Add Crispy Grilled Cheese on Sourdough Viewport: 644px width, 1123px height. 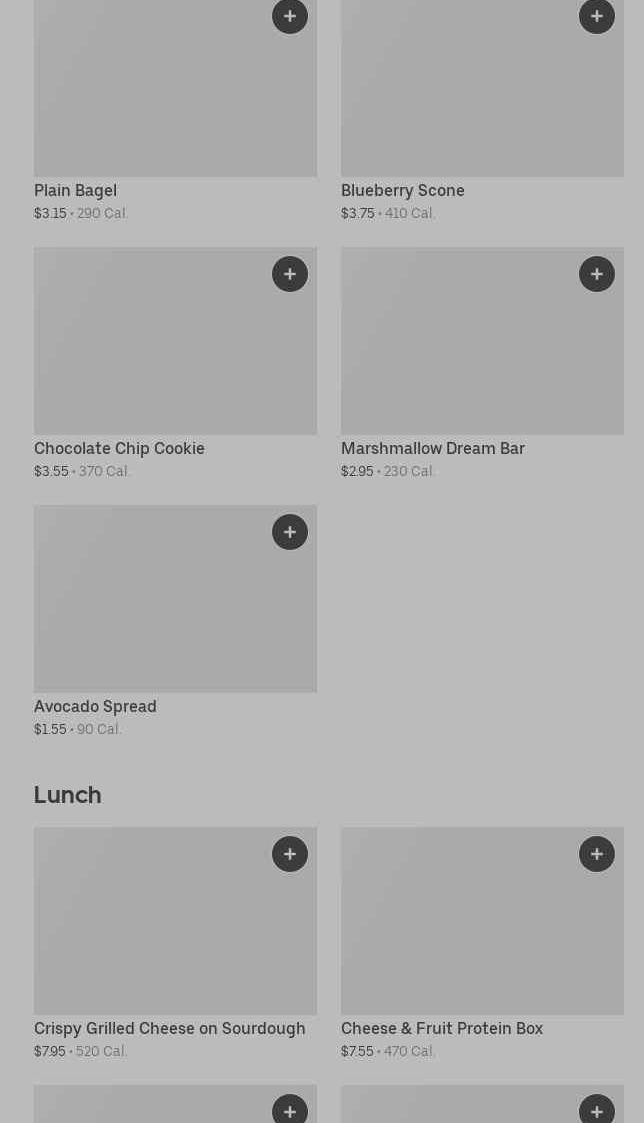(289, 854)
